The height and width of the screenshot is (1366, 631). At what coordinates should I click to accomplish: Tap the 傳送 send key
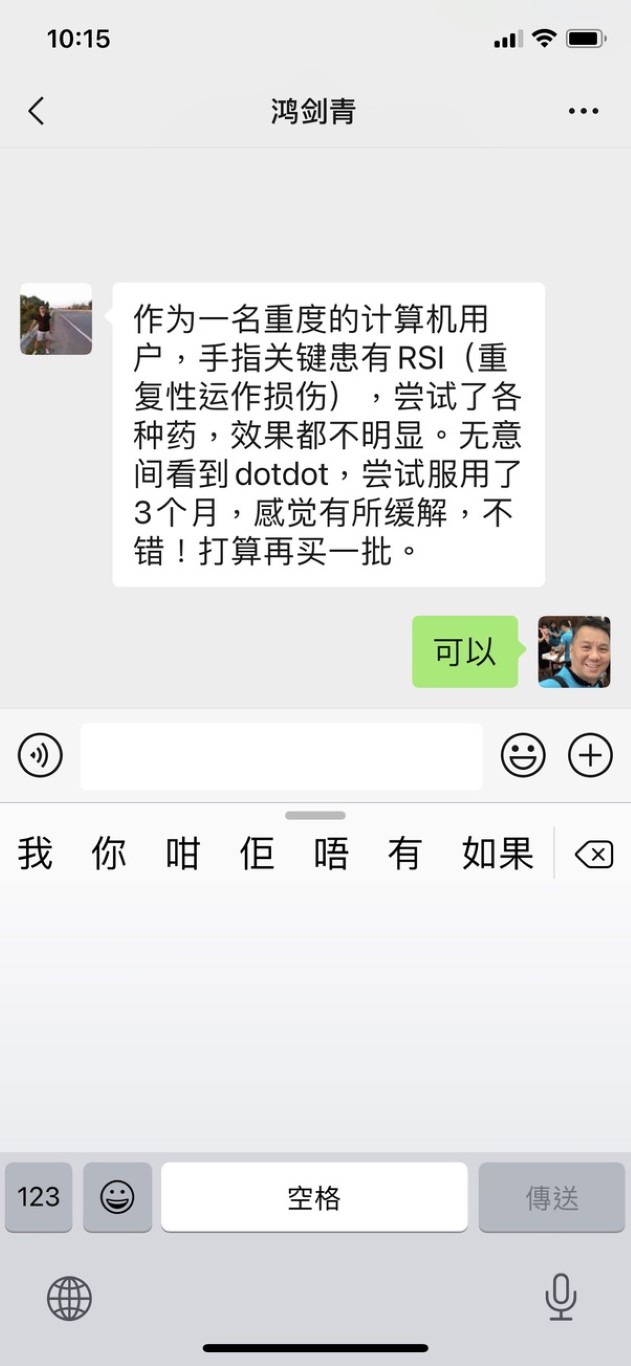[x=552, y=1196]
